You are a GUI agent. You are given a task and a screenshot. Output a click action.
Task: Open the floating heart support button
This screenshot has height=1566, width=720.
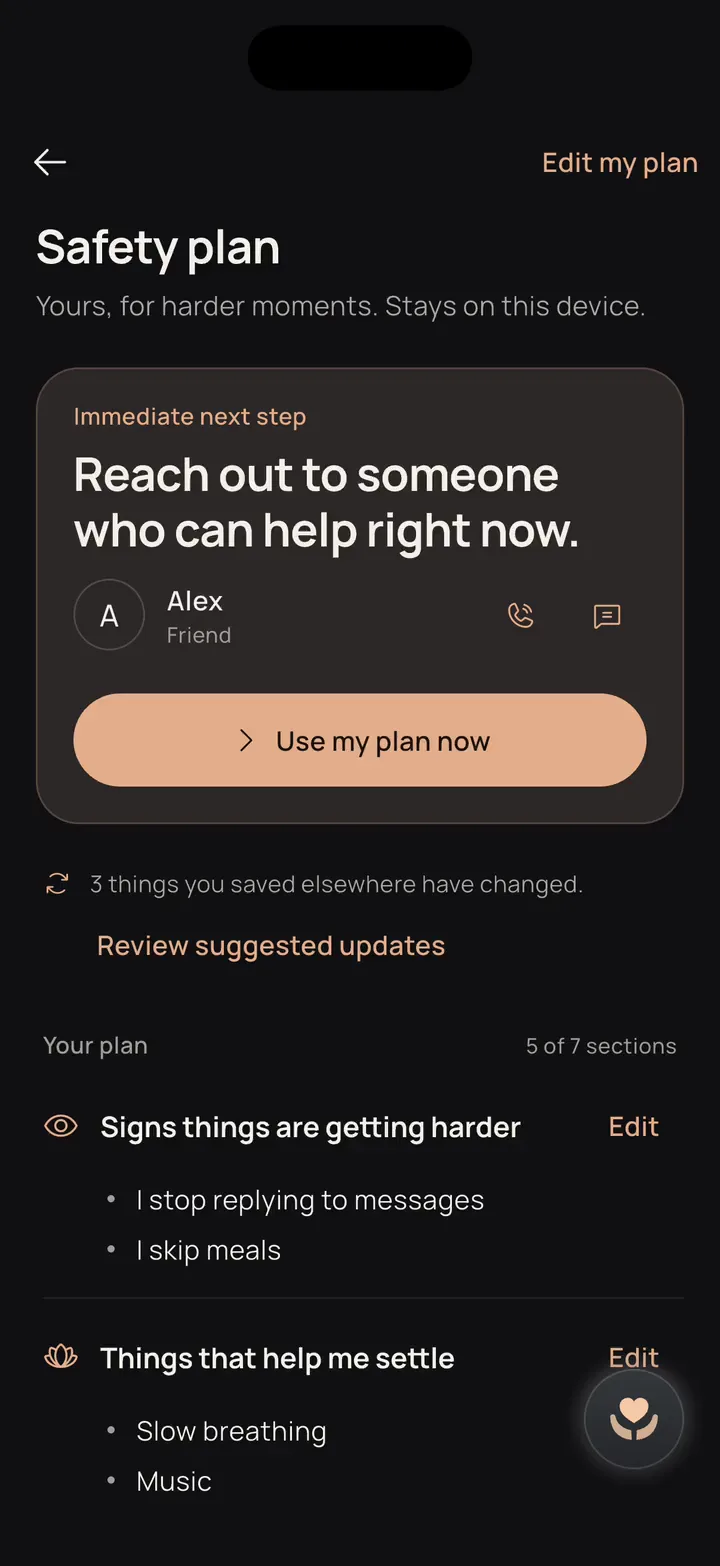point(634,1419)
